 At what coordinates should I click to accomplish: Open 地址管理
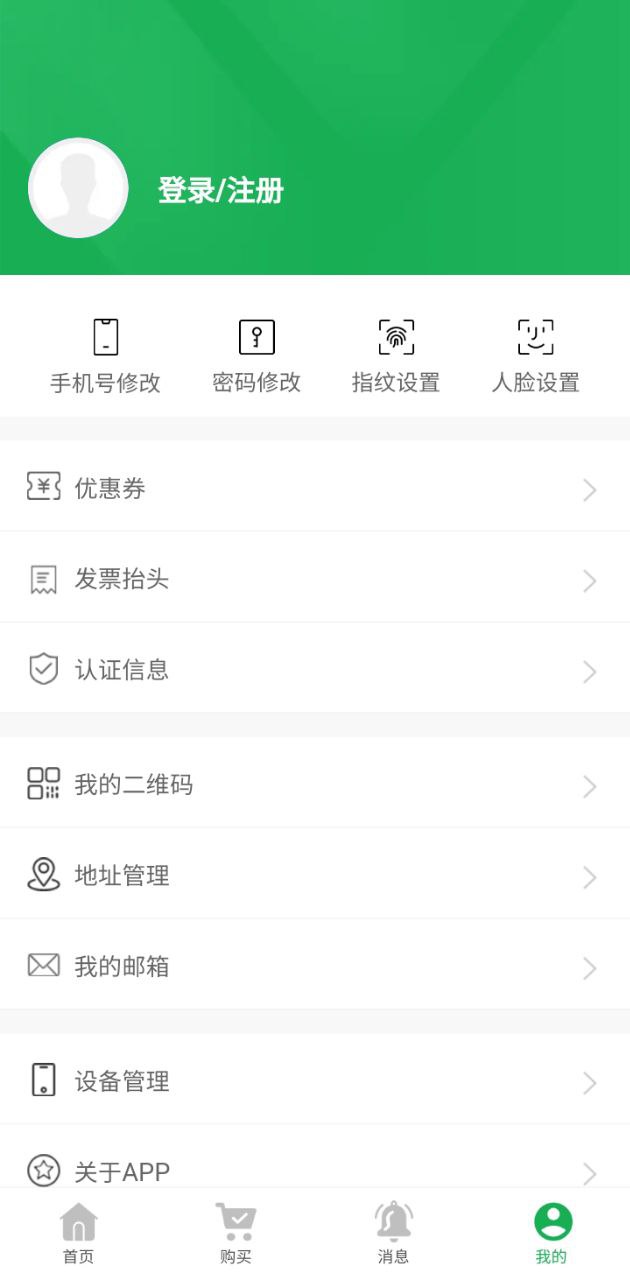coord(315,875)
